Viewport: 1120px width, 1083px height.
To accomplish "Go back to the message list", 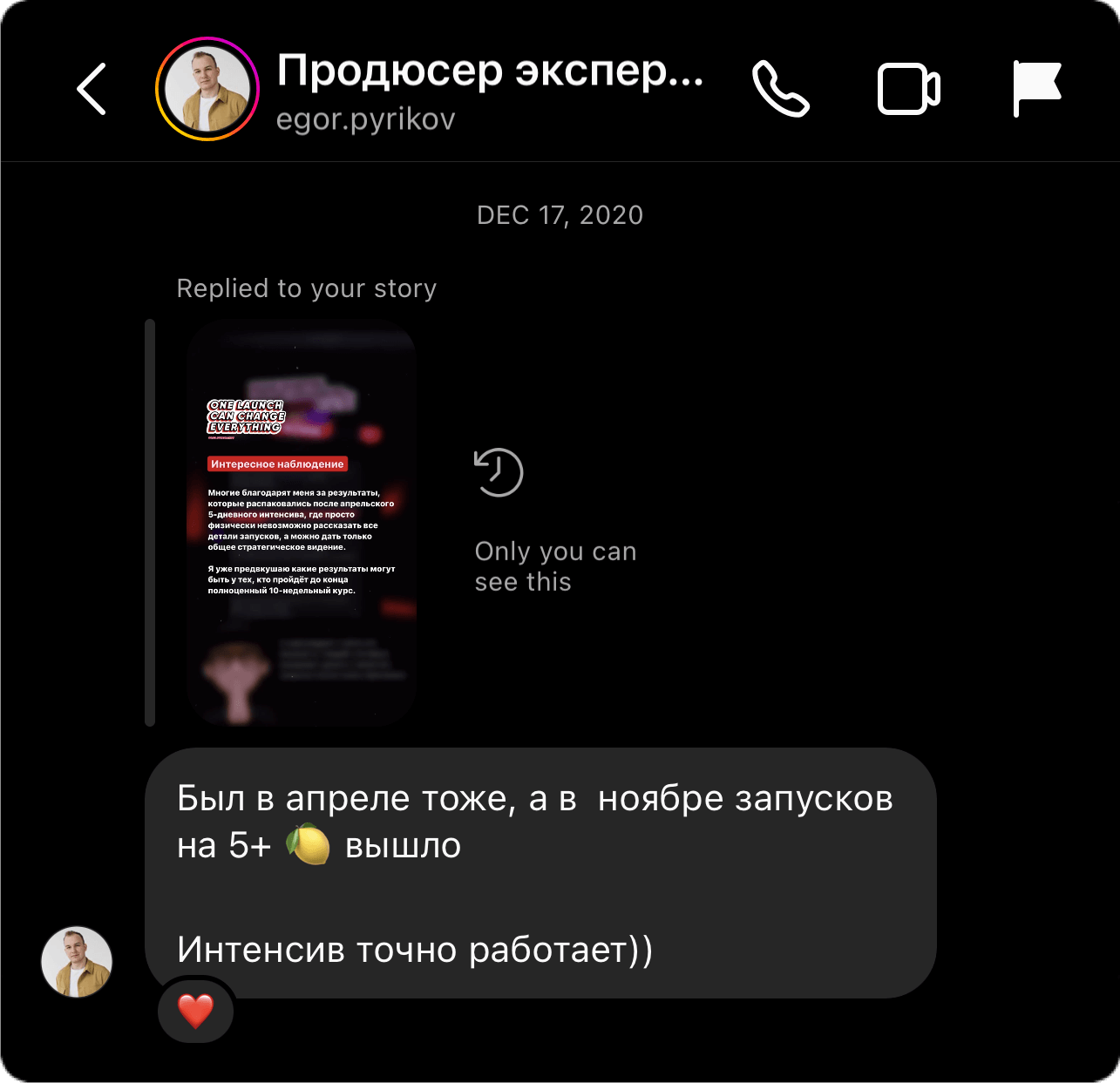I will (x=92, y=89).
